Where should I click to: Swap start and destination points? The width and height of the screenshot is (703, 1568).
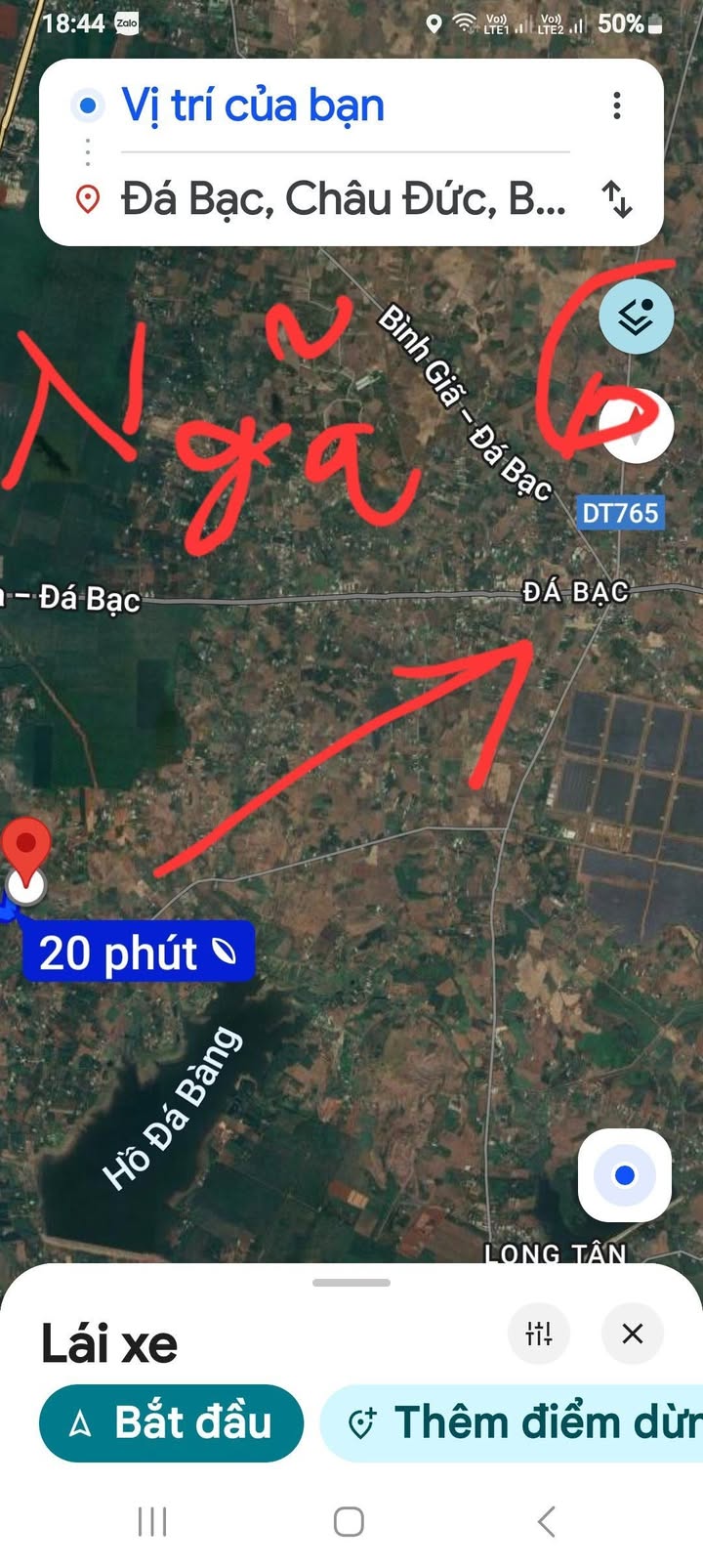617,199
